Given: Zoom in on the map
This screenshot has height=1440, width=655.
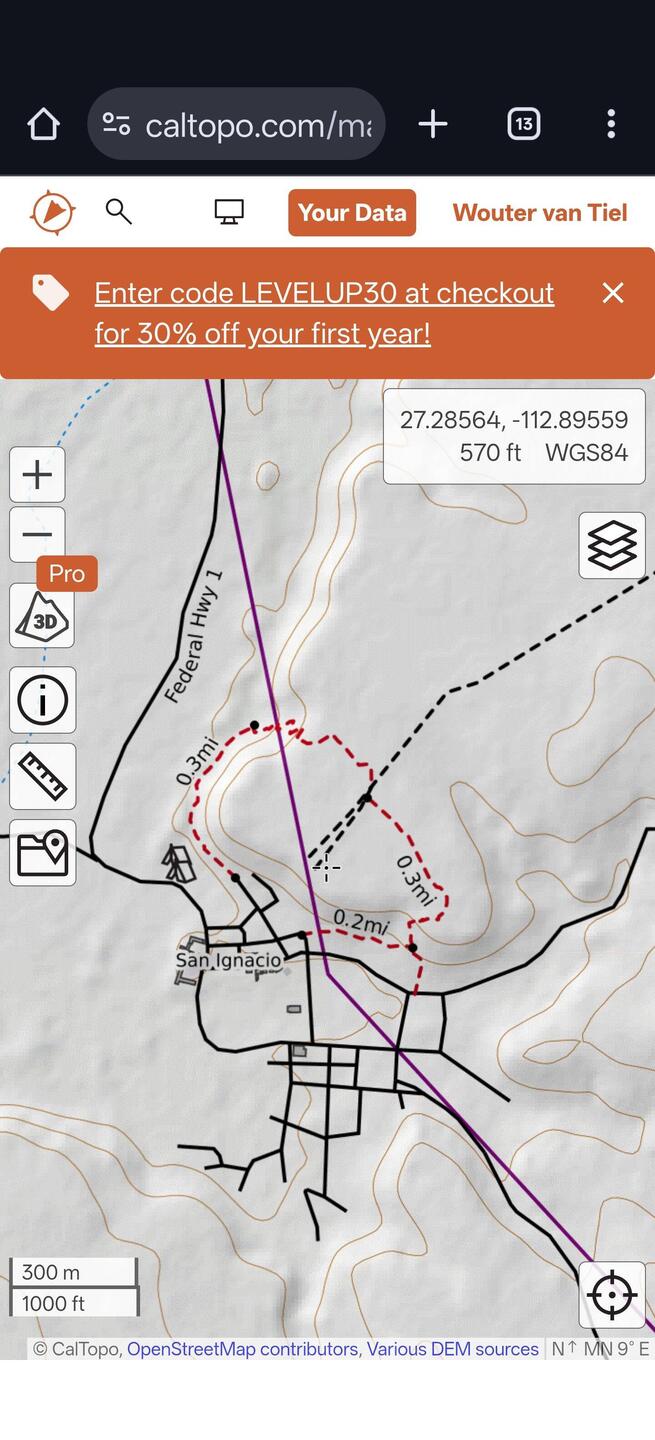Looking at the screenshot, I should [x=38, y=474].
